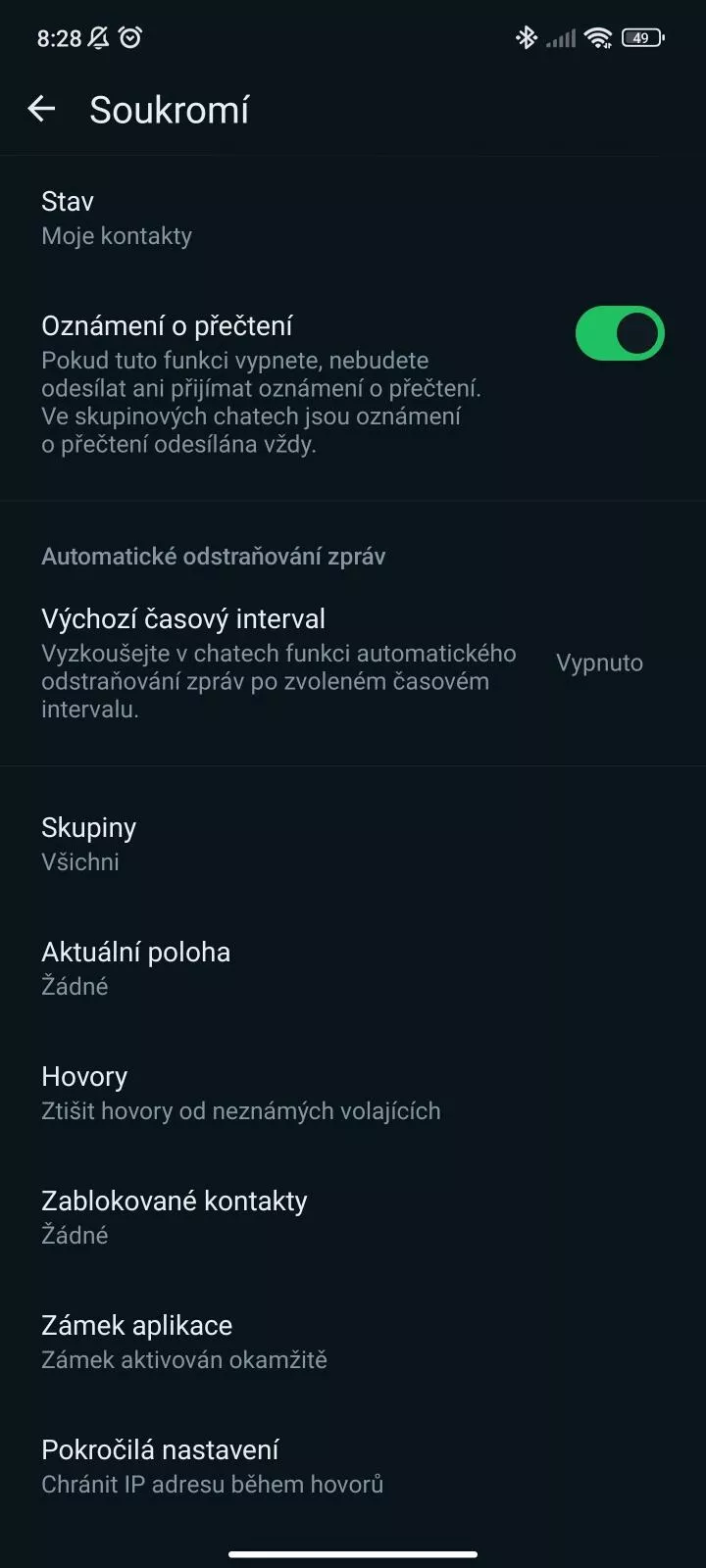The width and height of the screenshot is (706, 1568).
Task: Open the Skupiny privacy row
Action: coord(353,844)
